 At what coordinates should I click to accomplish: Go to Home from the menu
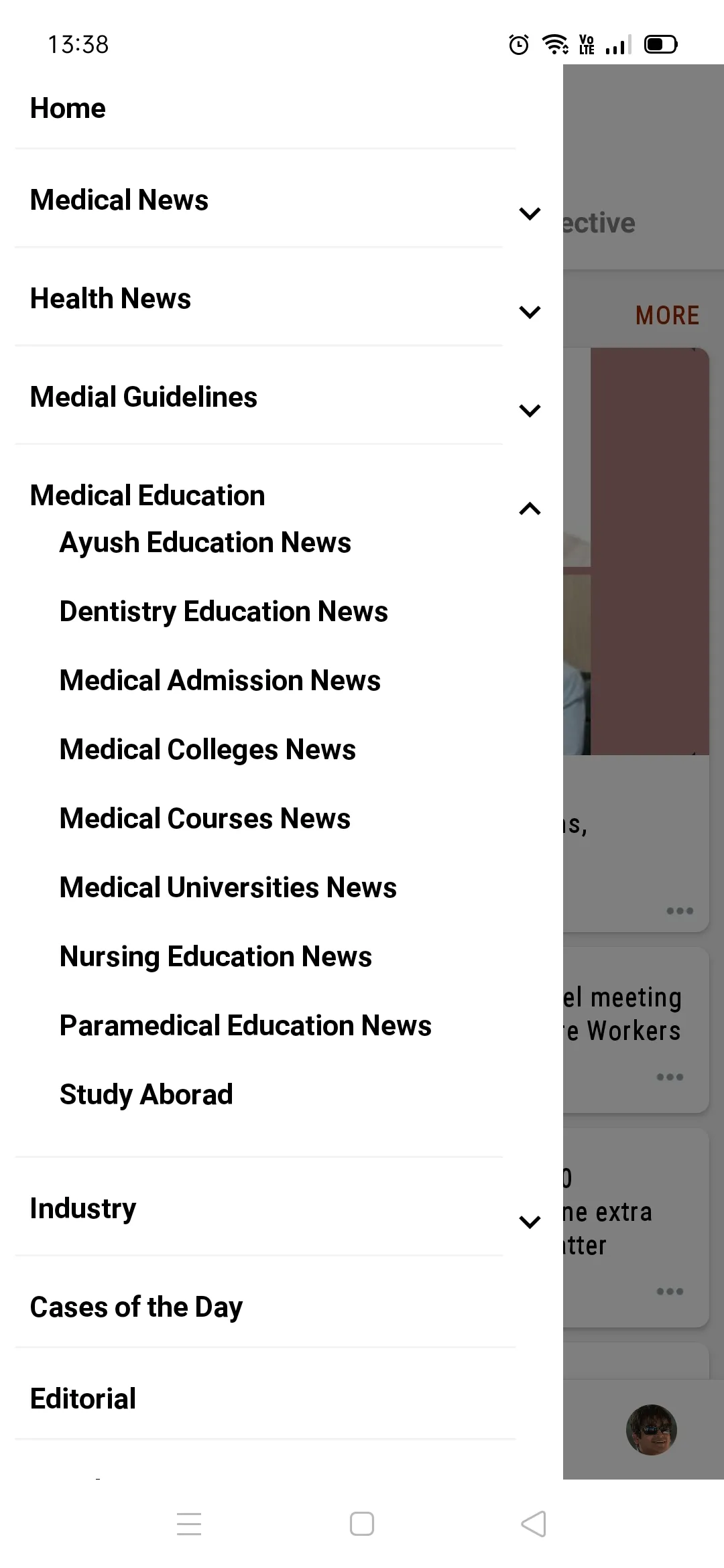(67, 108)
